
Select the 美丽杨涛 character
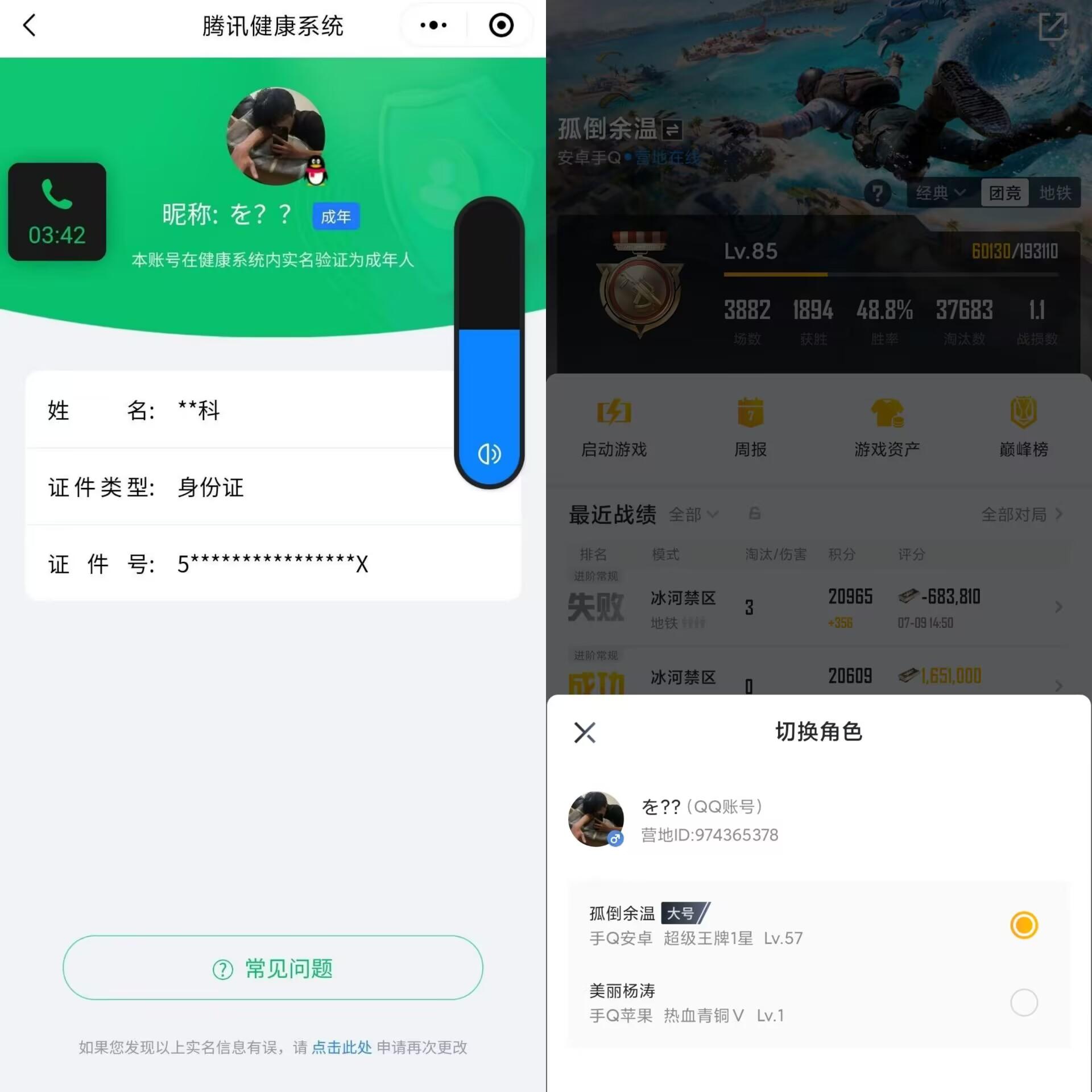pos(1024,1002)
